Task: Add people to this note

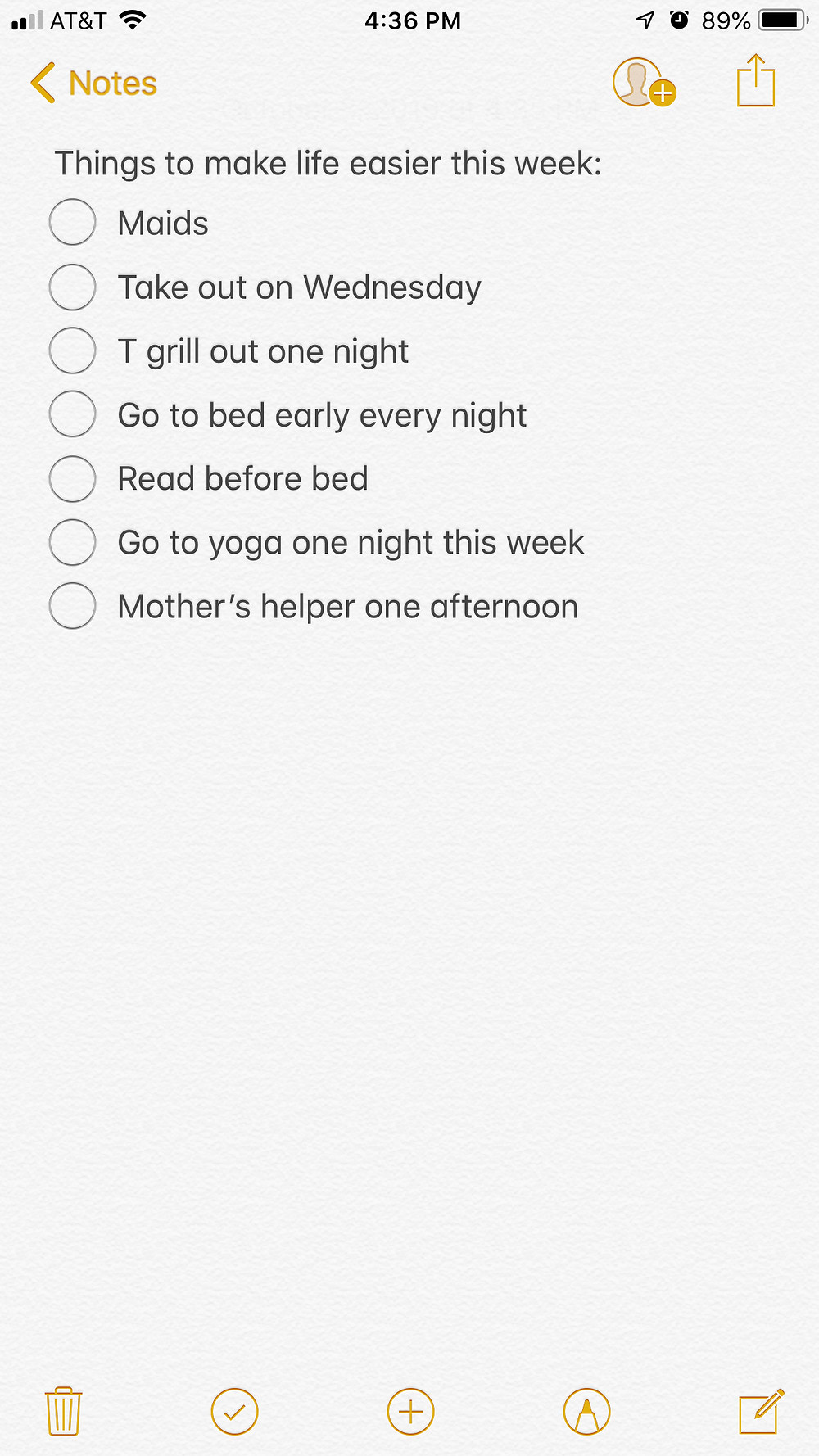Action: (x=644, y=82)
